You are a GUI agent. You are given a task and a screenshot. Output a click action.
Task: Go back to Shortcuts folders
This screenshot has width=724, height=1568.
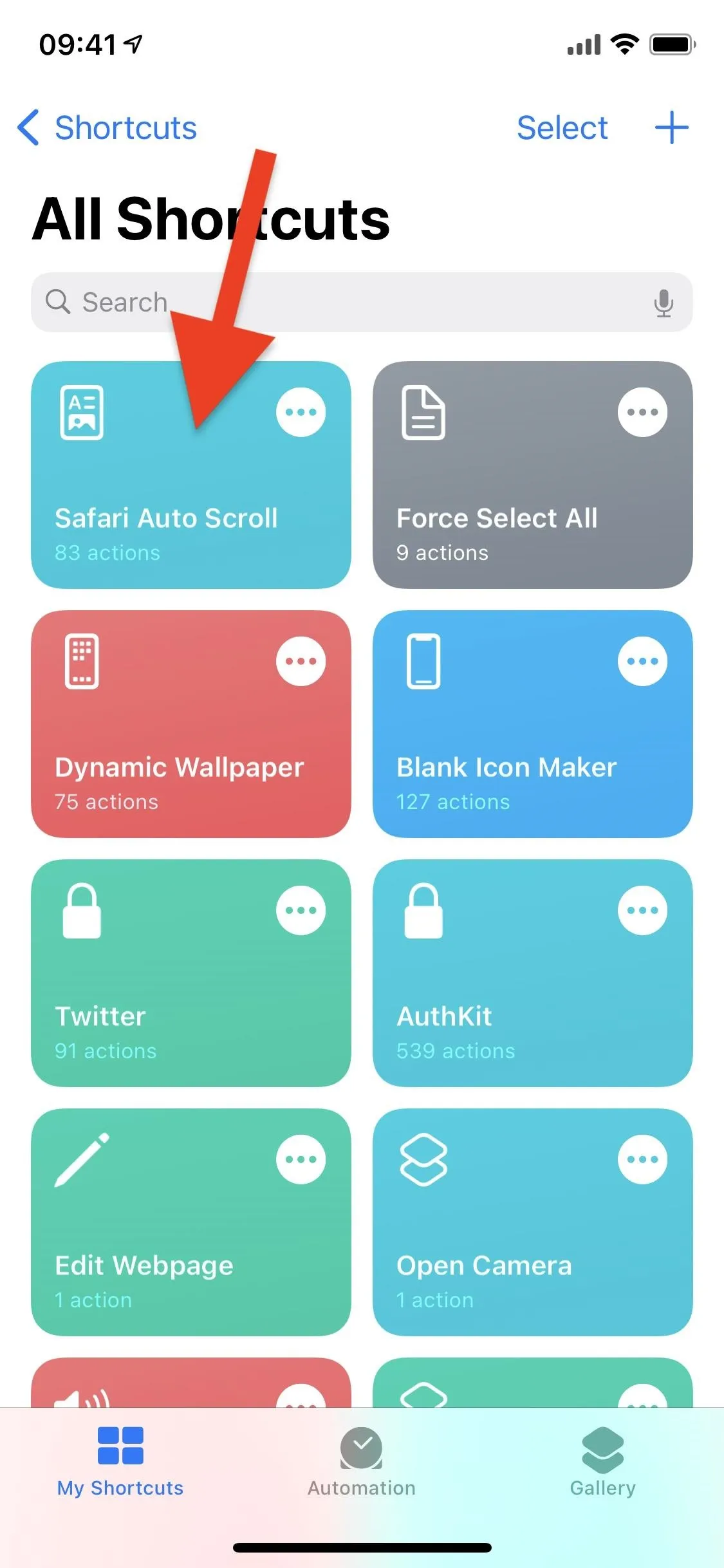click(107, 127)
